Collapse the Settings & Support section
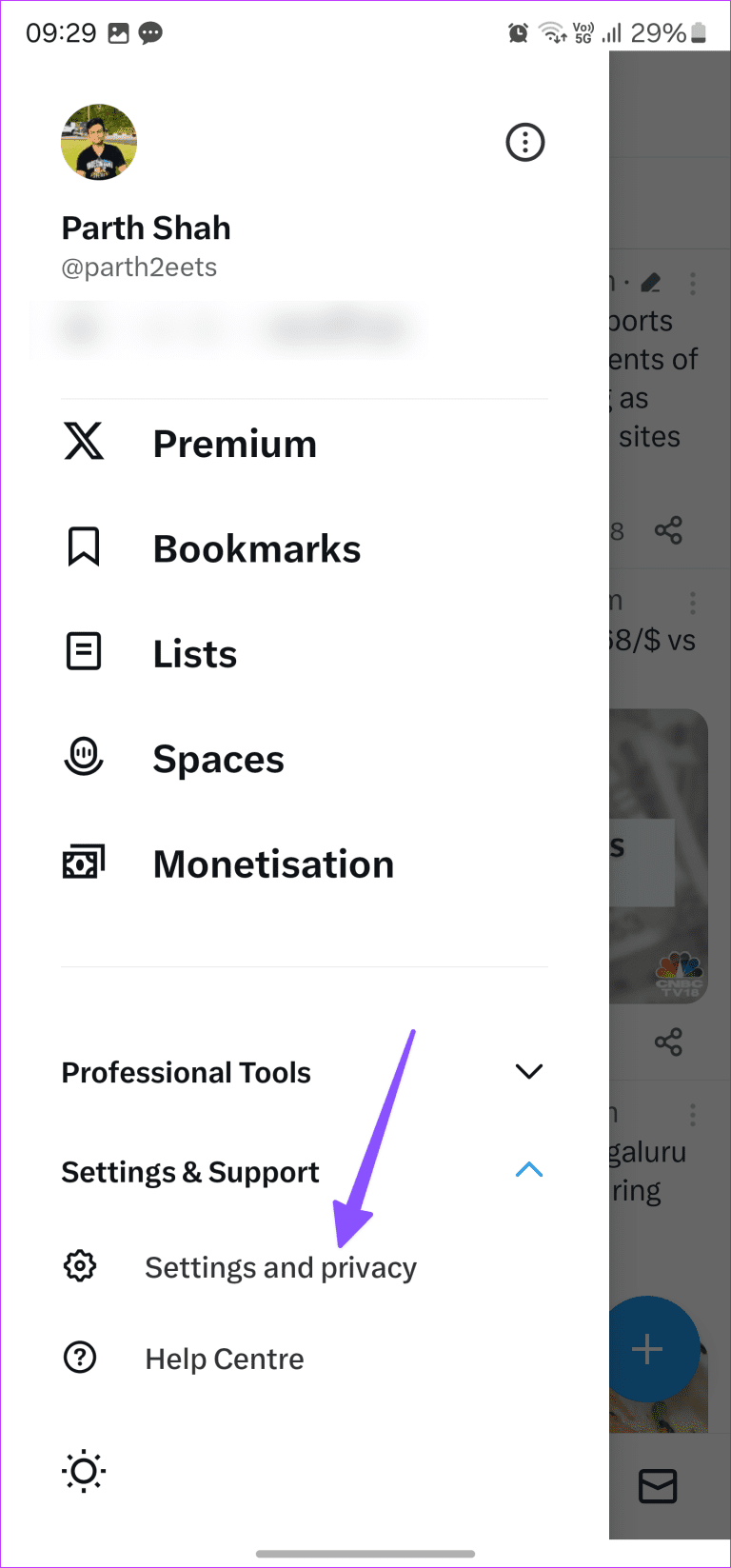This screenshot has height=1568, width=731. [x=528, y=1171]
